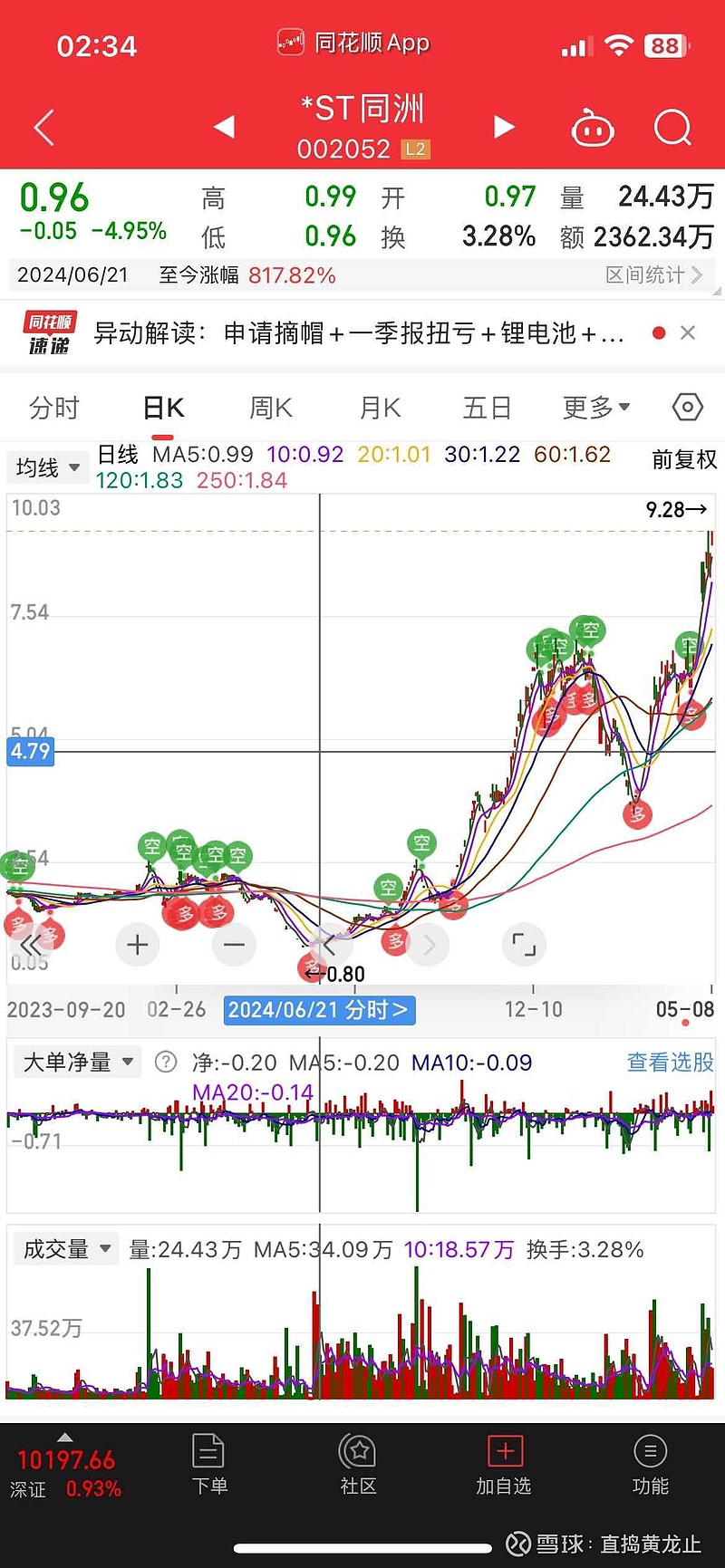The image size is (725, 1568).
Task: Tap the back arrow to exit stock page
Action: pos(42,127)
